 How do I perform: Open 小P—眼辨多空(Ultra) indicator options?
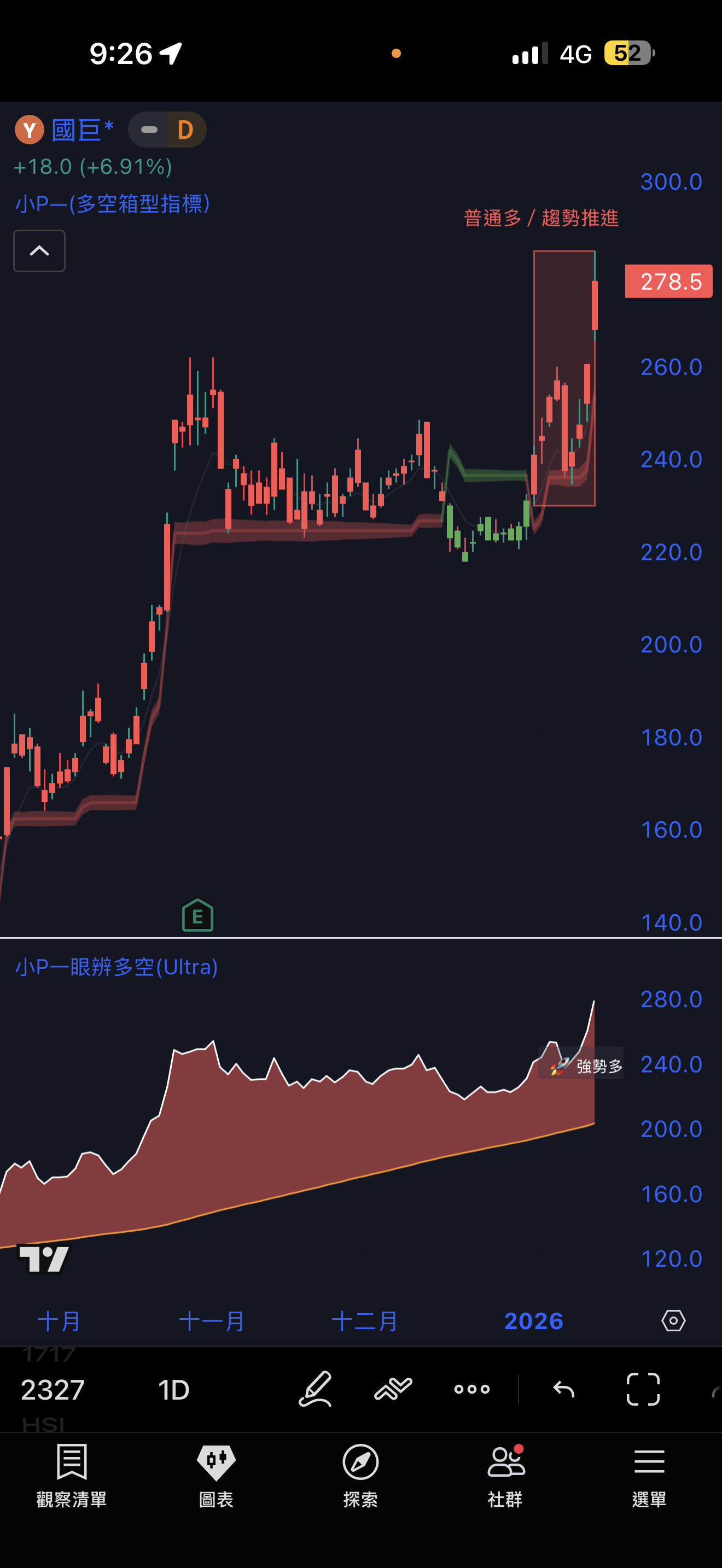click(x=117, y=967)
